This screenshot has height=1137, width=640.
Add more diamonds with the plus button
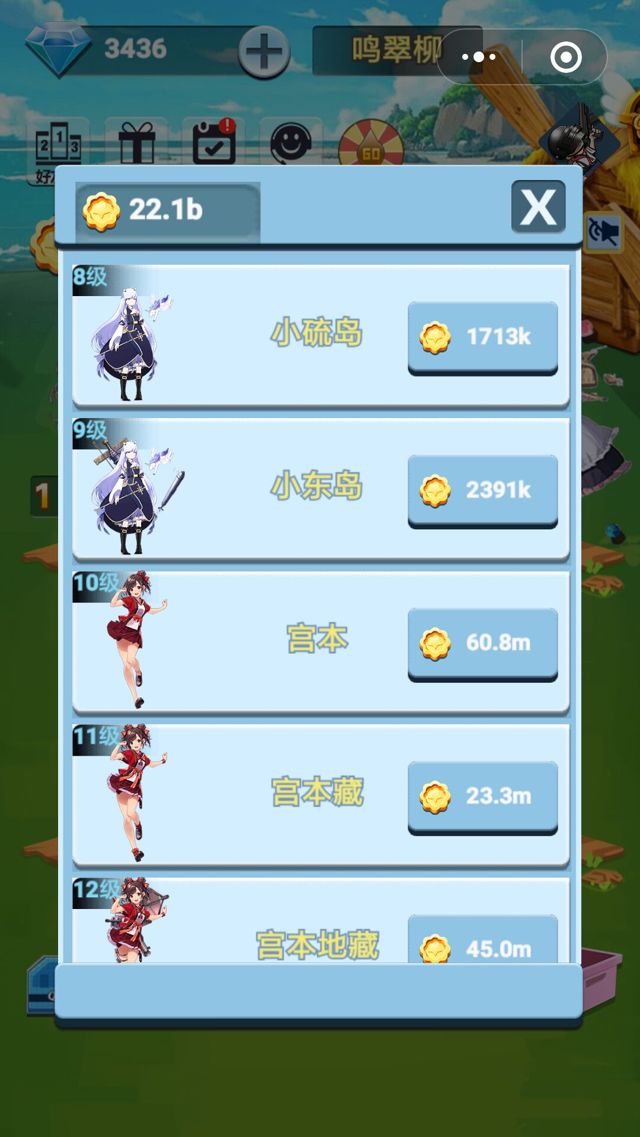[x=264, y=50]
